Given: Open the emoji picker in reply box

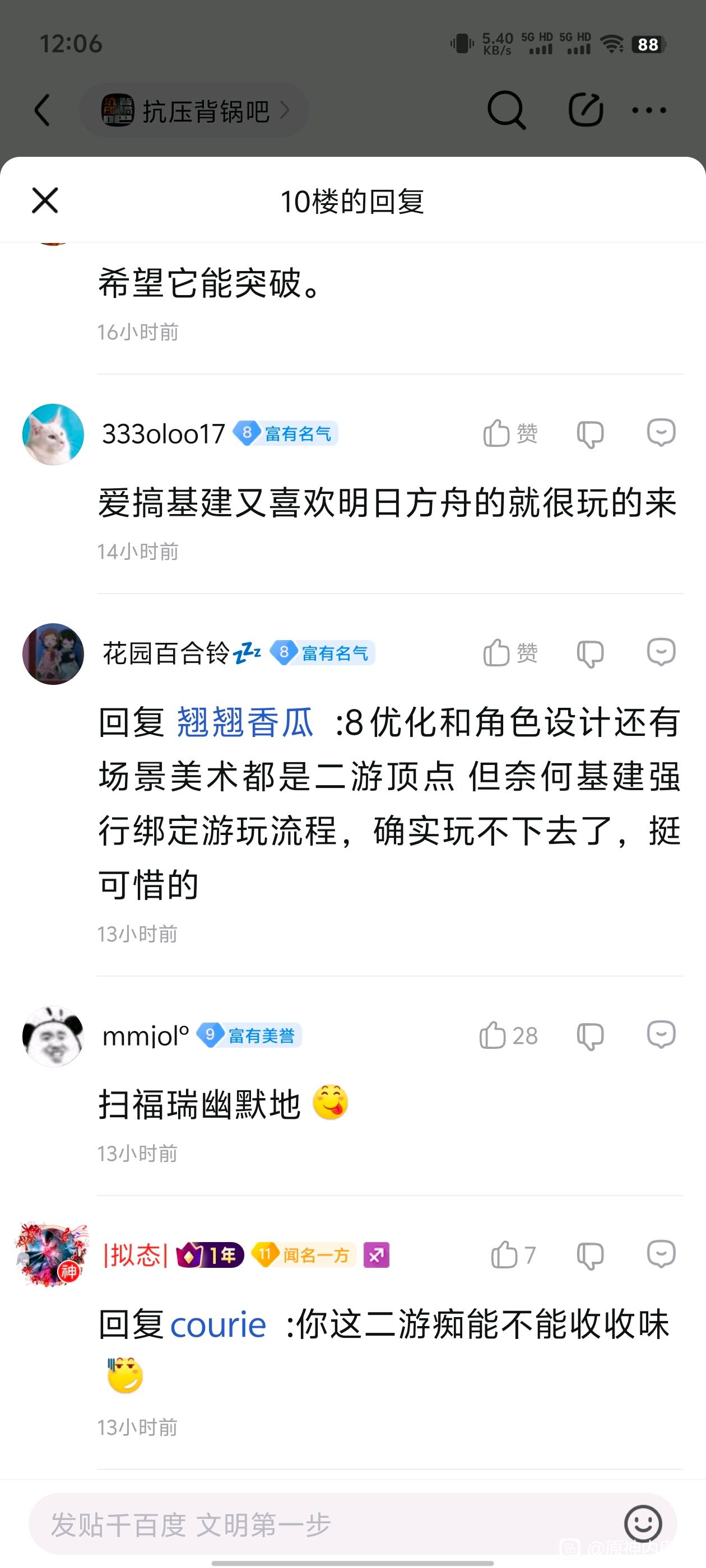Looking at the screenshot, I should click(x=643, y=1524).
